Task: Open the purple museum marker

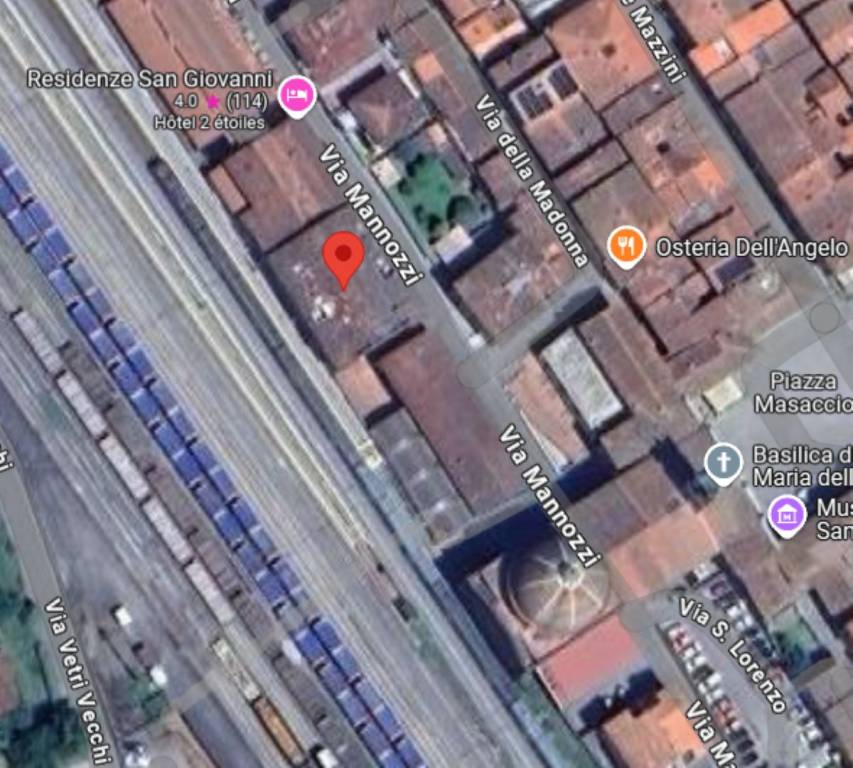Action: tap(787, 515)
